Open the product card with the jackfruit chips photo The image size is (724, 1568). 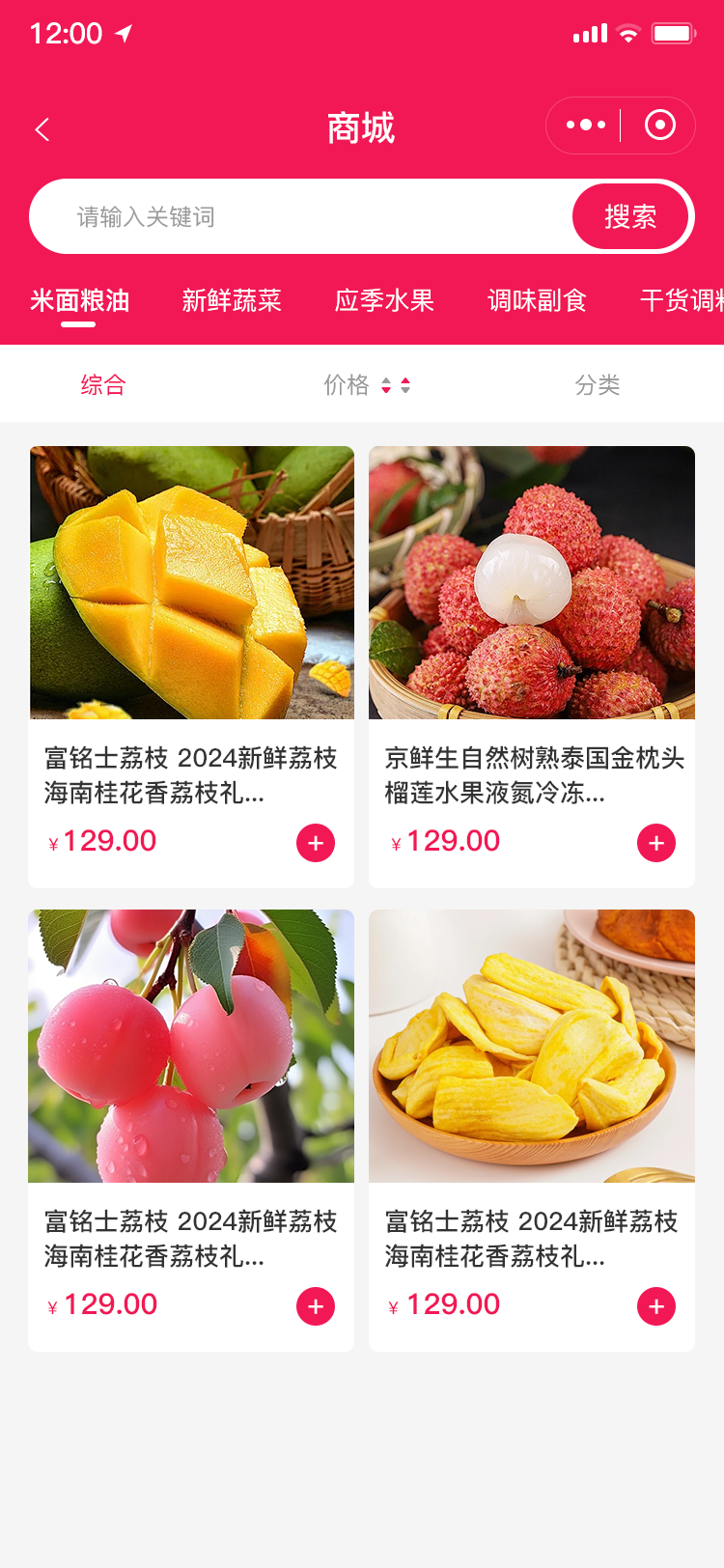pos(532,1047)
